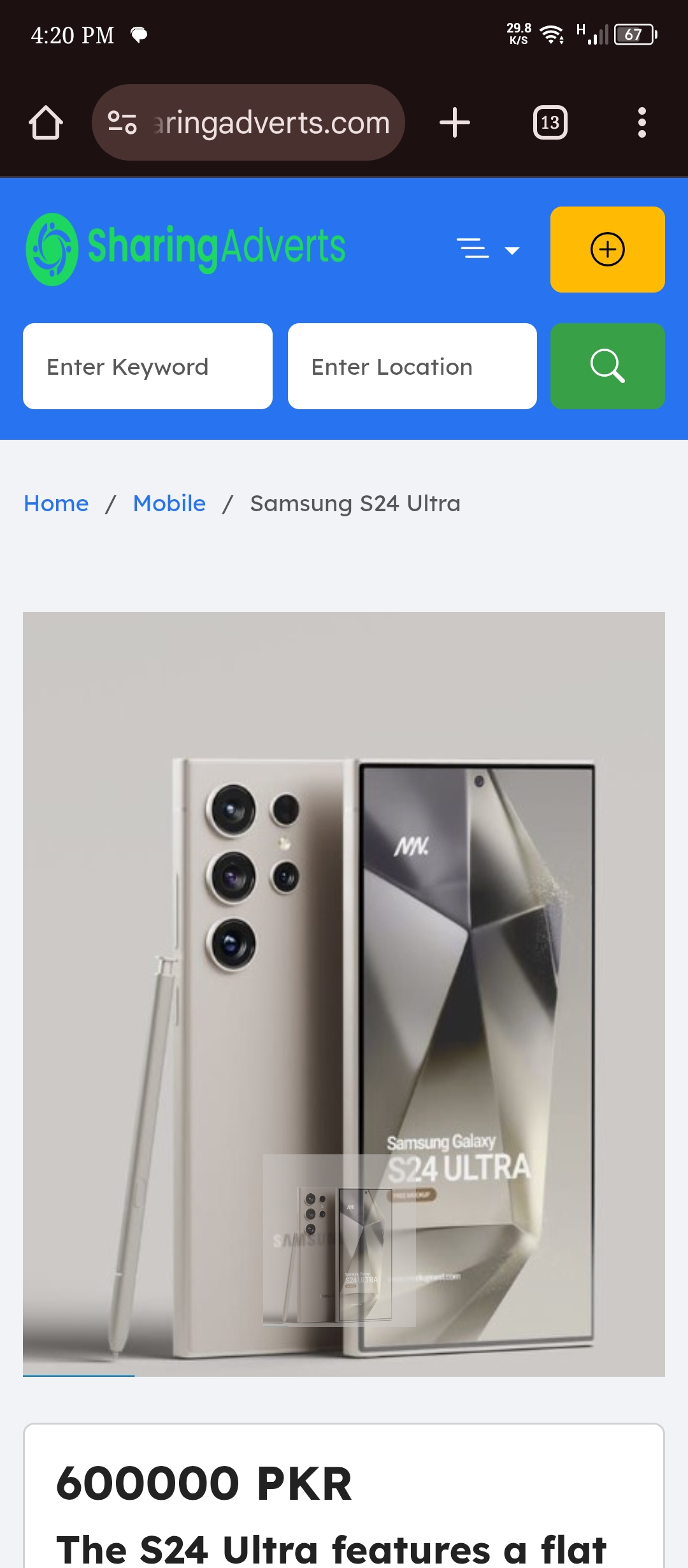The width and height of the screenshot is (688, 1568).
Task: Go to Home via breadcrumb
Action: (x=56, y=504)
